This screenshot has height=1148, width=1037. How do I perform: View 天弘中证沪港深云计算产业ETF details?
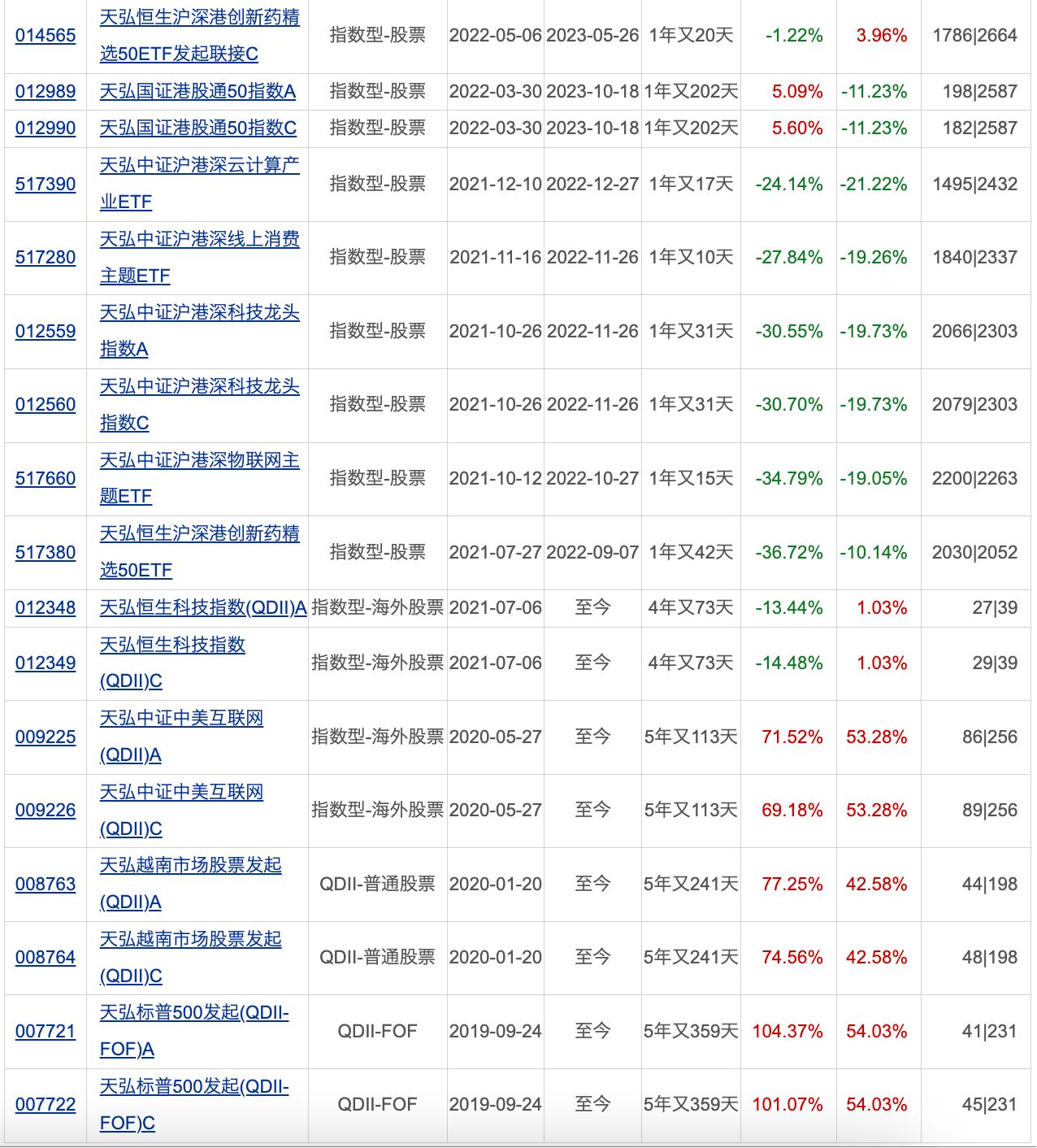pos(199,166)
